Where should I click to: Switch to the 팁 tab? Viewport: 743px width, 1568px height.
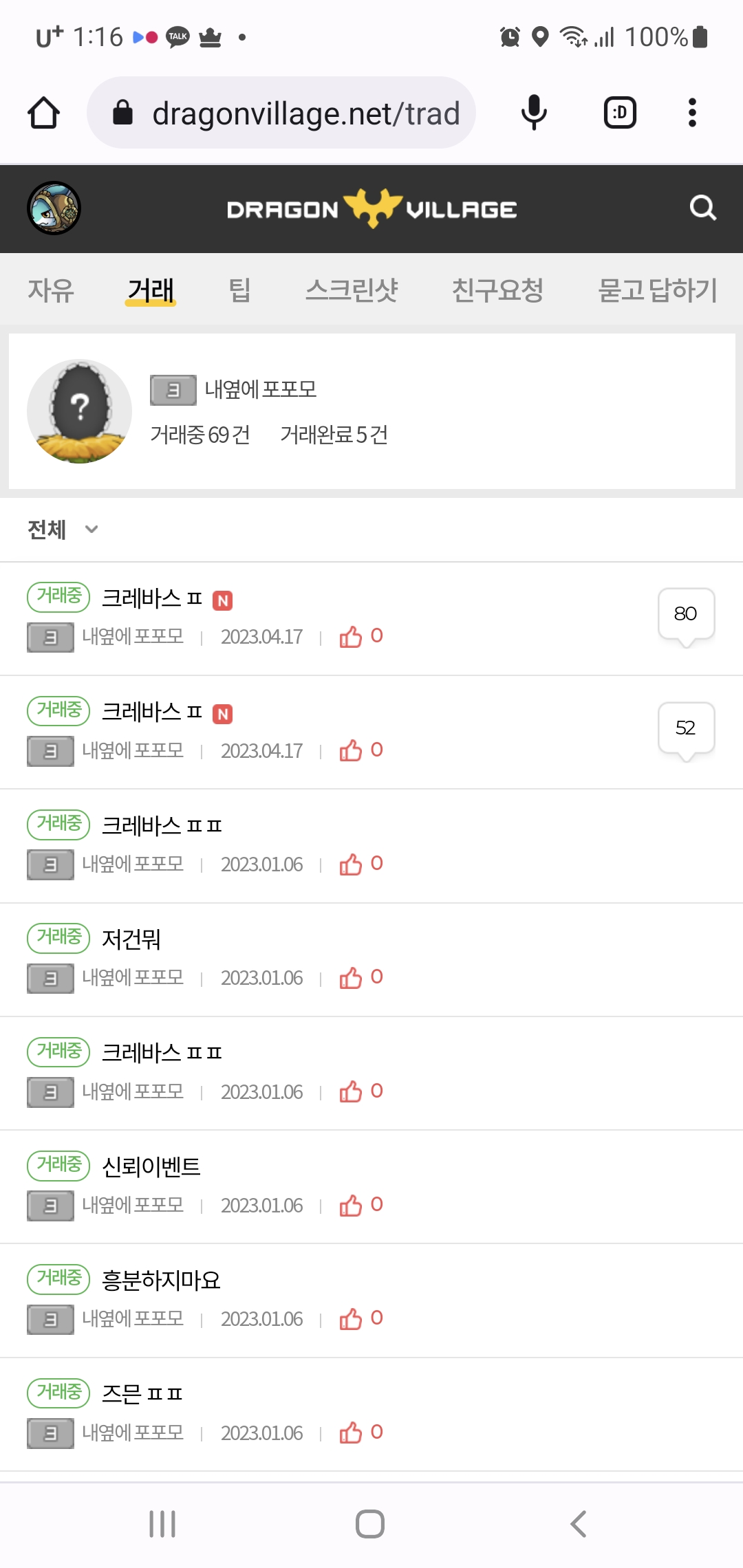tap(239, 290)
